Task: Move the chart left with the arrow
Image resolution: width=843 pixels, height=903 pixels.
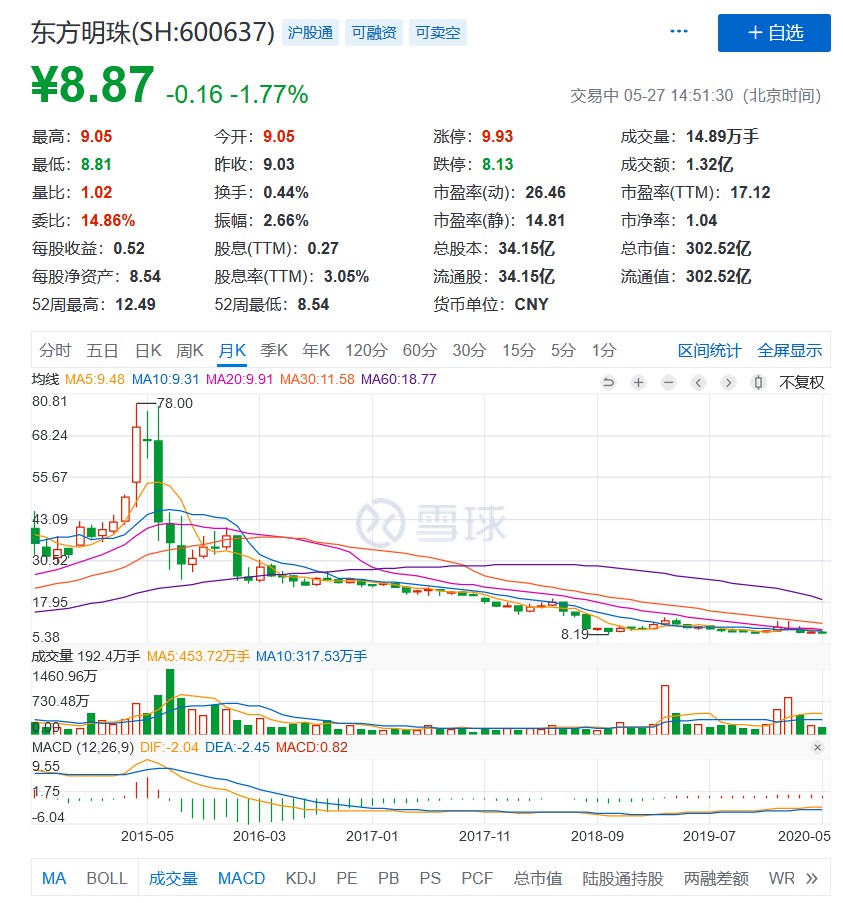Action: (x=698, y=382)
